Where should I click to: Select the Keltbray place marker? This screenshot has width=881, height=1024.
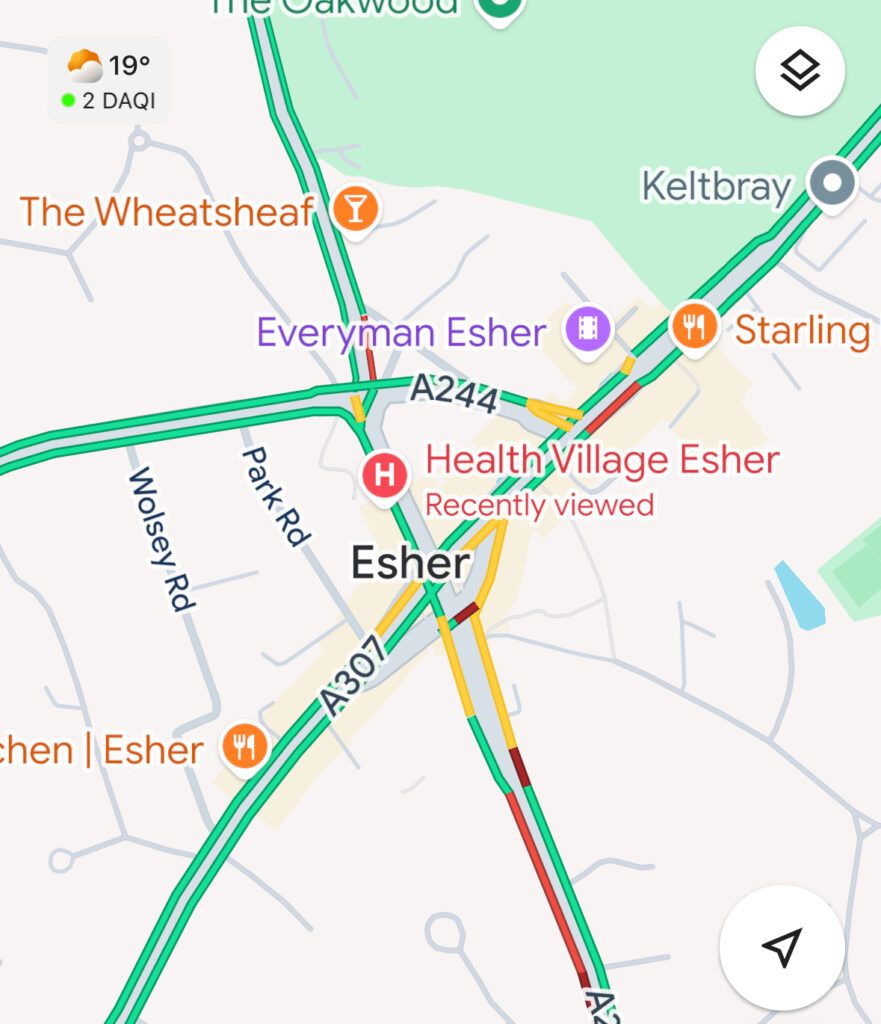point(832,184)
